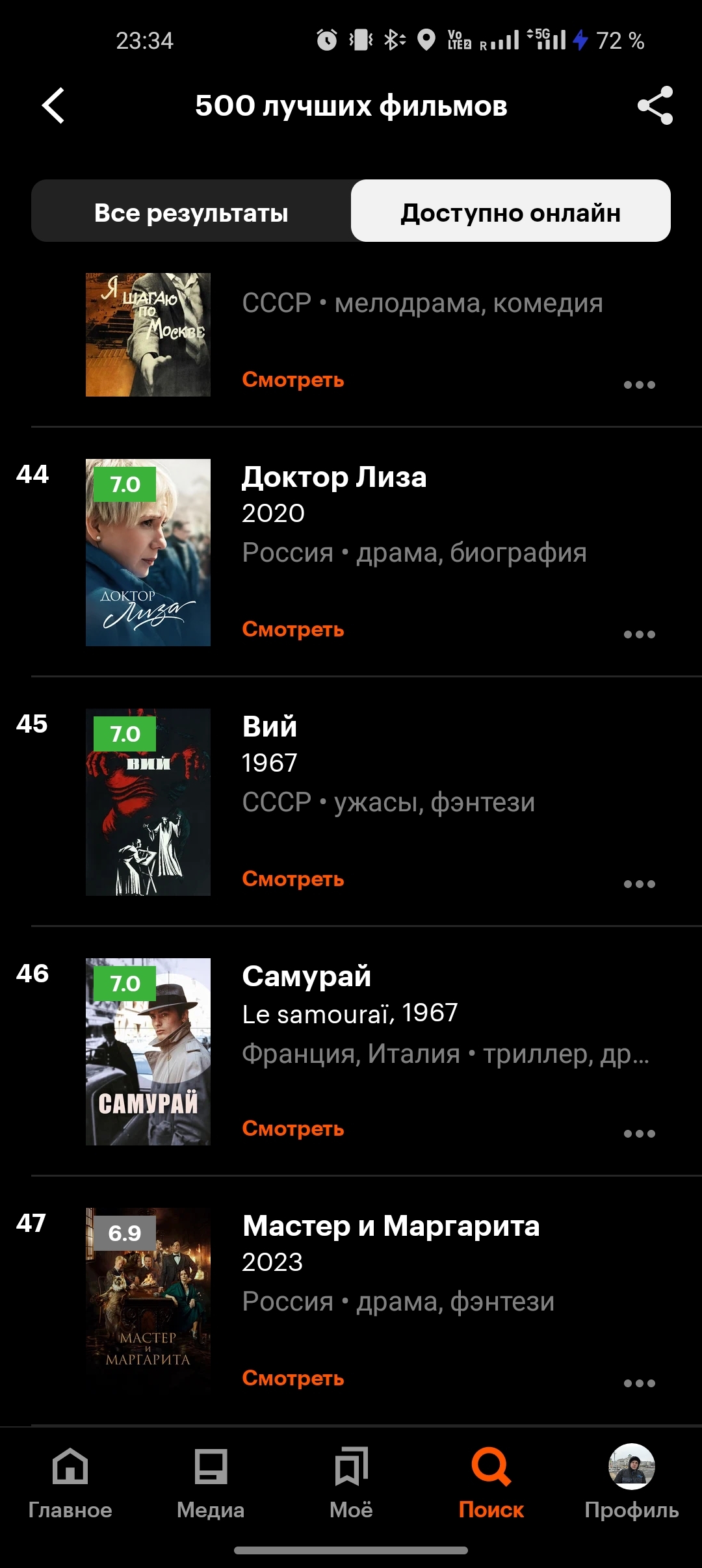Watch Мастер и Маргарита via Смотреть

coord(292,1378)
